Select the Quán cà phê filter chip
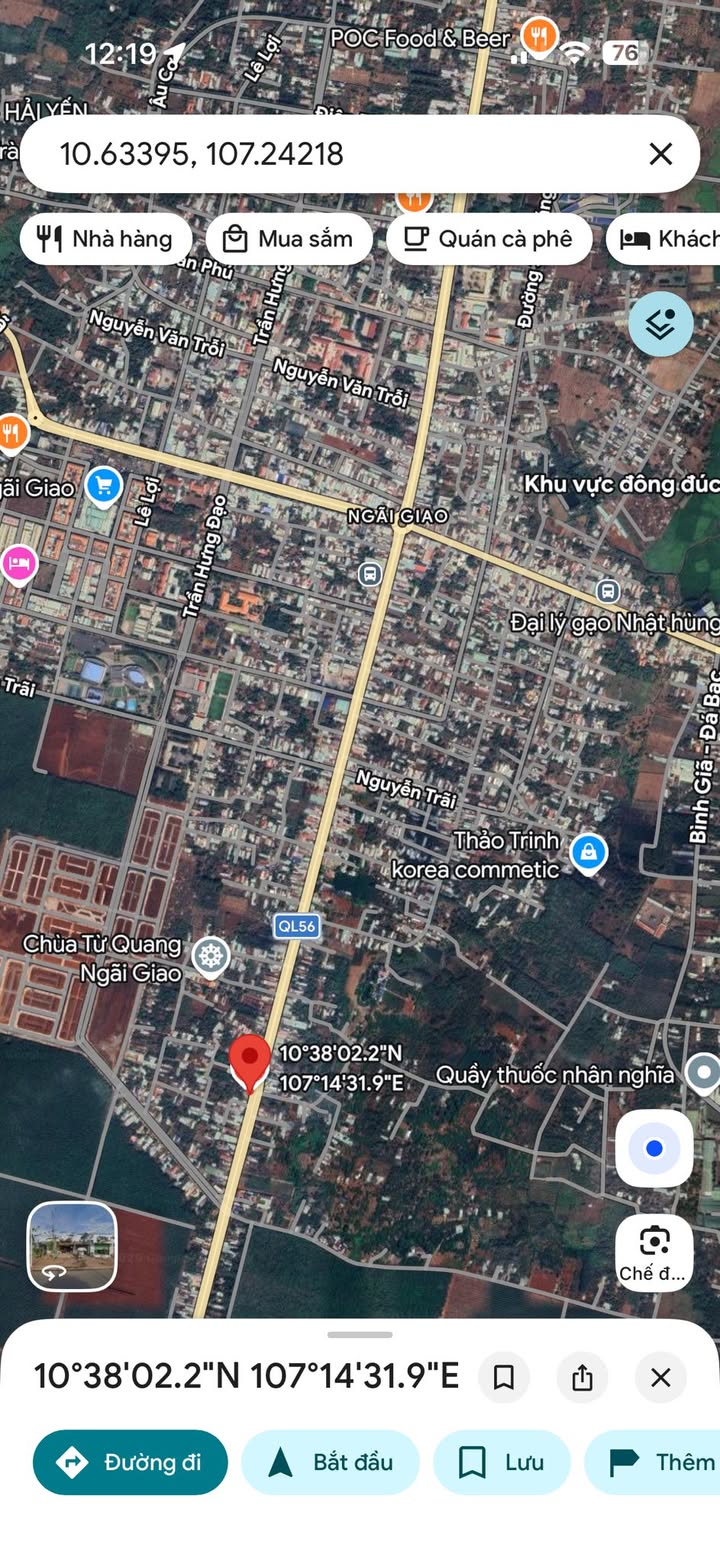The height and width of the screenshot is (1564, 720). (489, 239)
